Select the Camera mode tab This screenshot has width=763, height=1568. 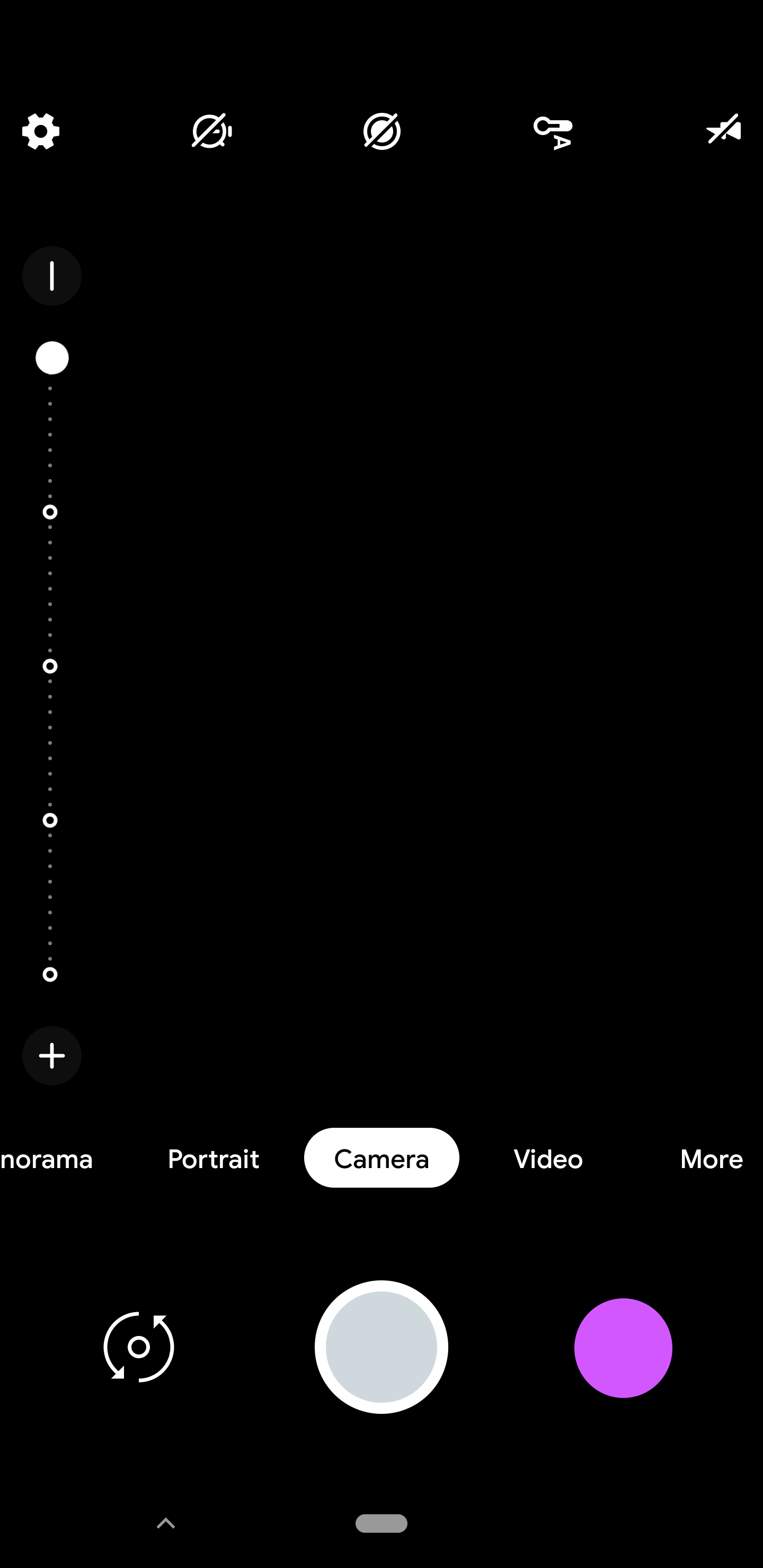tap(381, 1159)
